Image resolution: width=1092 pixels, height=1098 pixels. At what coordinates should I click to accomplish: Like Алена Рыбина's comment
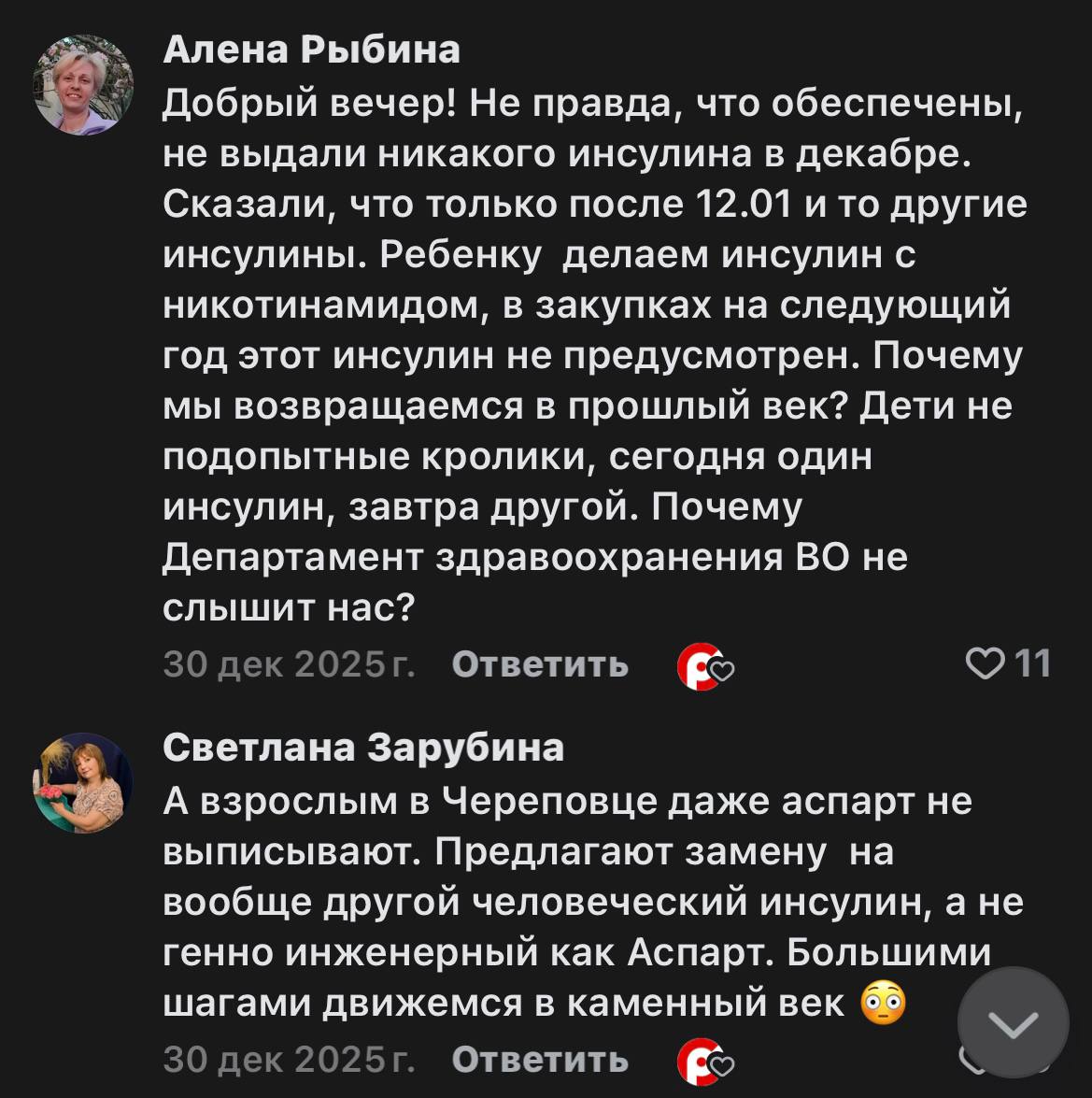click(x=983, y=664)
